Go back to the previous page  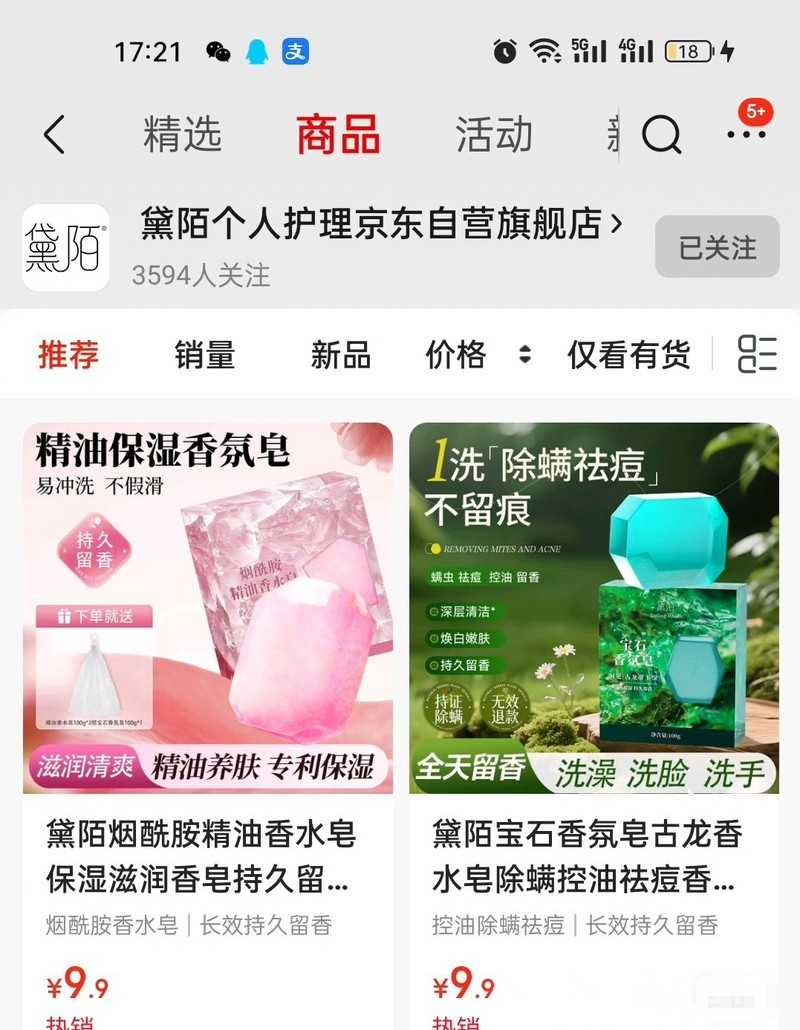pos(54,135)
